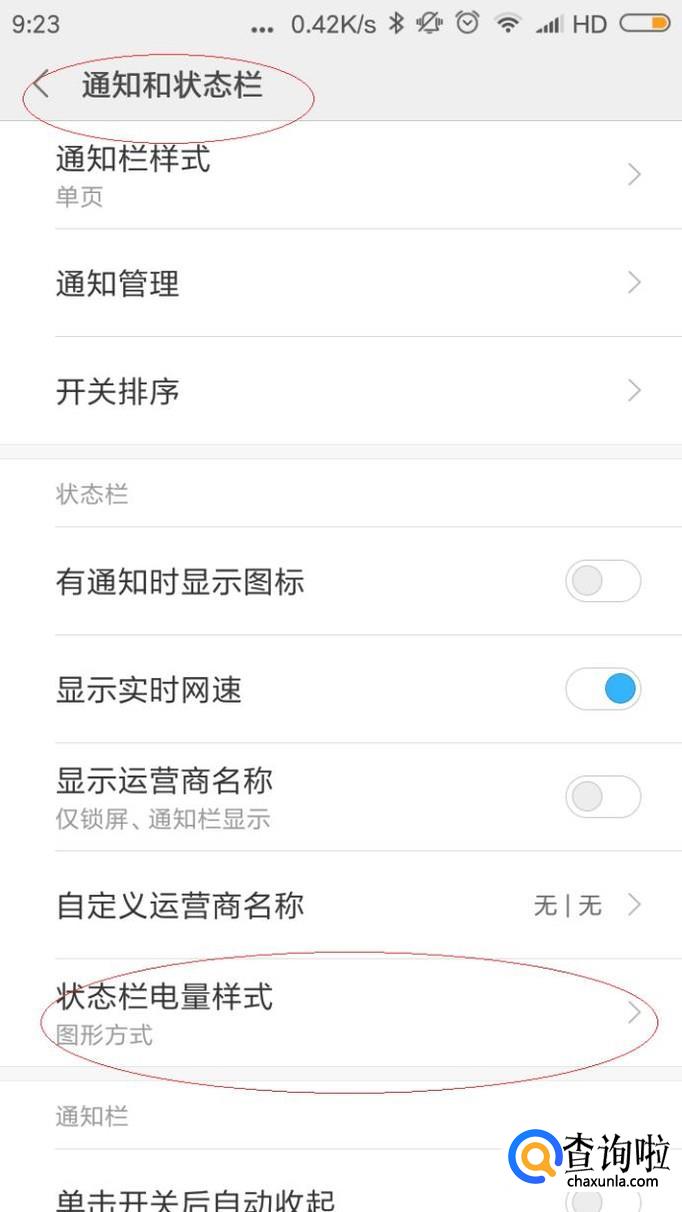
Task: Open 状态栏电量样式 options
Action: (340, 1012)
